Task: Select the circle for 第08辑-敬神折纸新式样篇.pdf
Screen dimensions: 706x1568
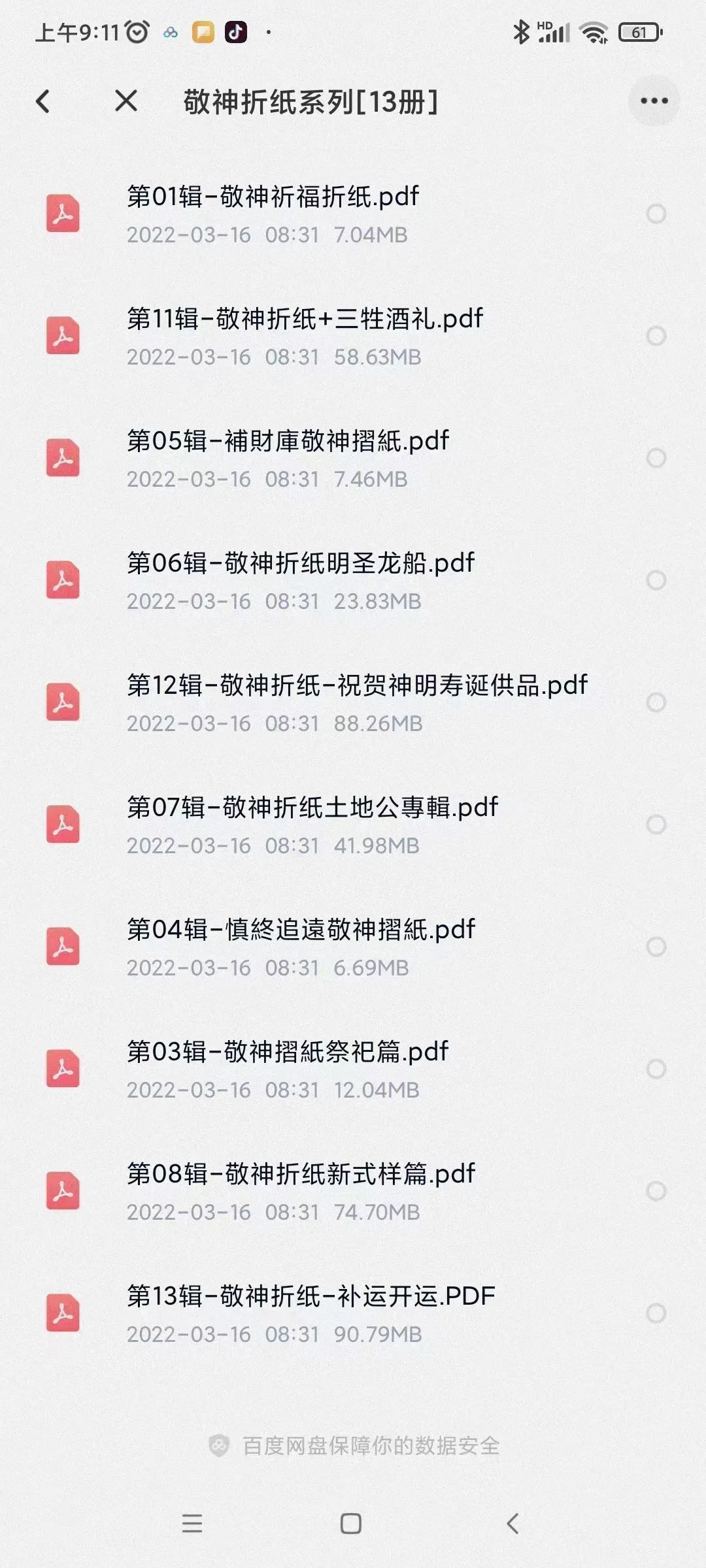Action: click(656, 1191)
